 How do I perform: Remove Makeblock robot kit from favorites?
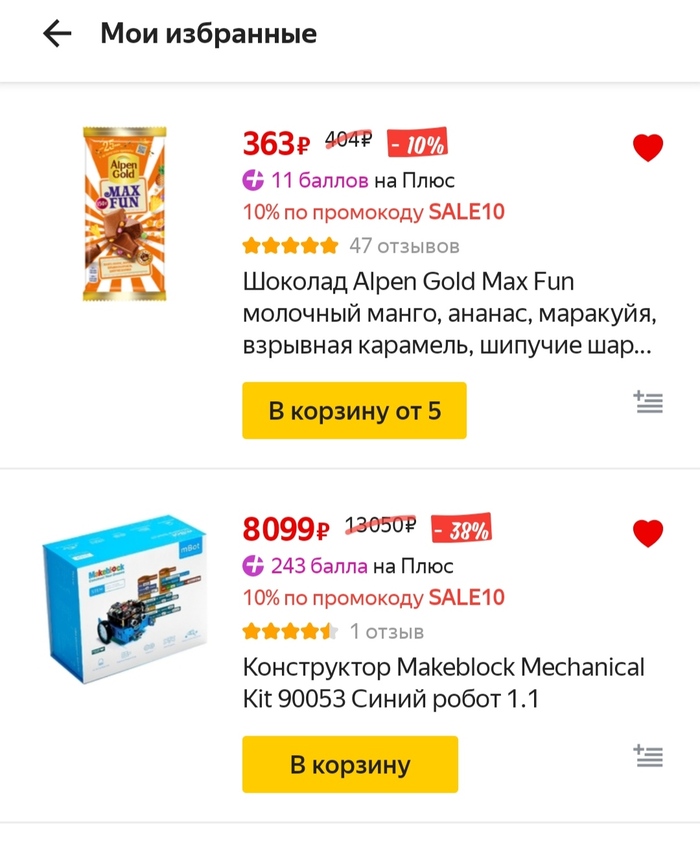(648, 533)
